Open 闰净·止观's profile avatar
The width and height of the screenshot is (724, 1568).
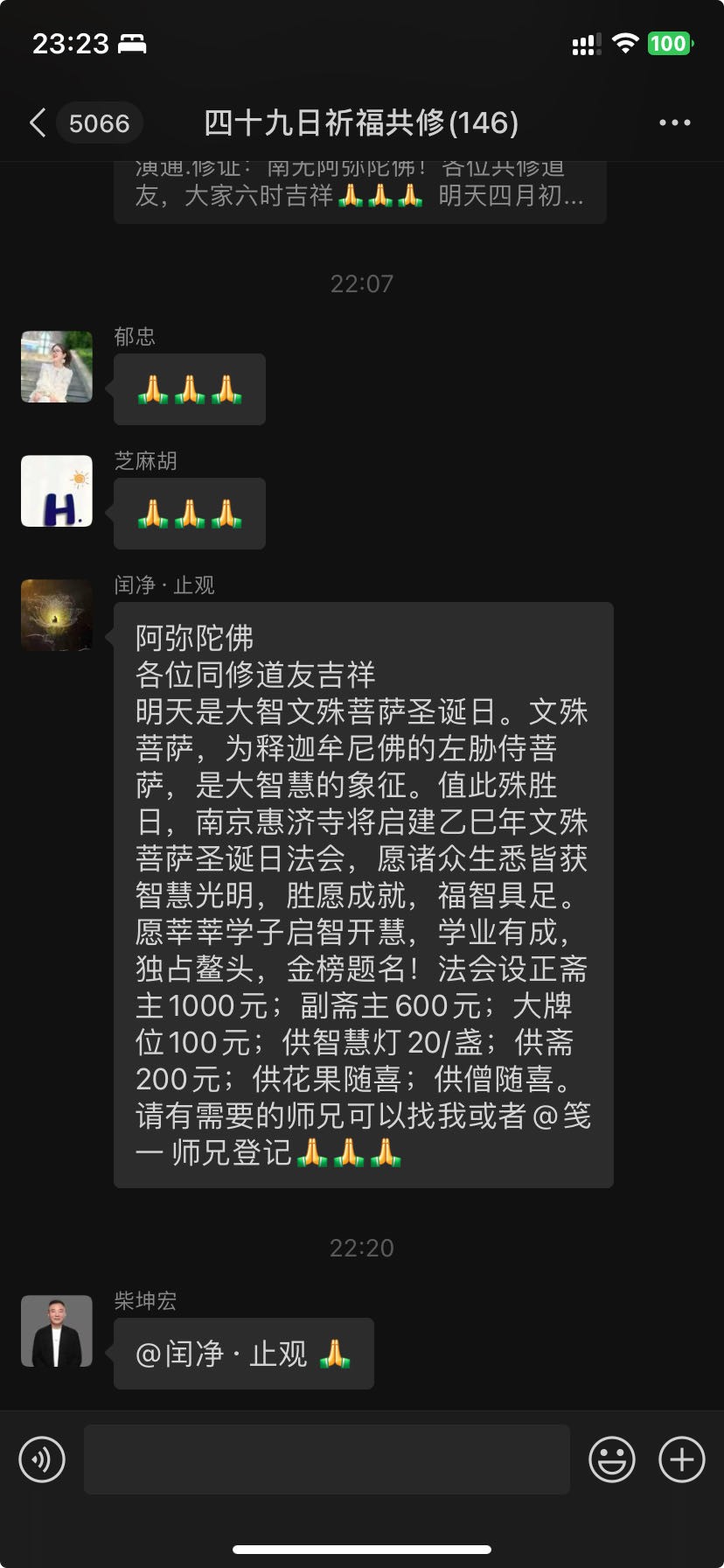(x=57, y=615)
